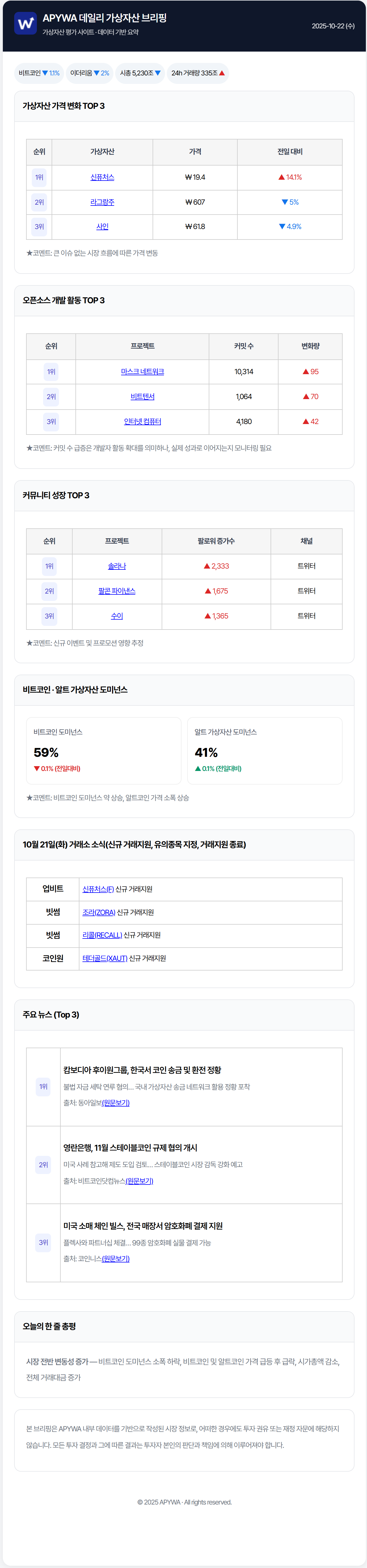
Task: Open the 테더골드(XAUT) listing link
Action: click(x=105, y=958)
